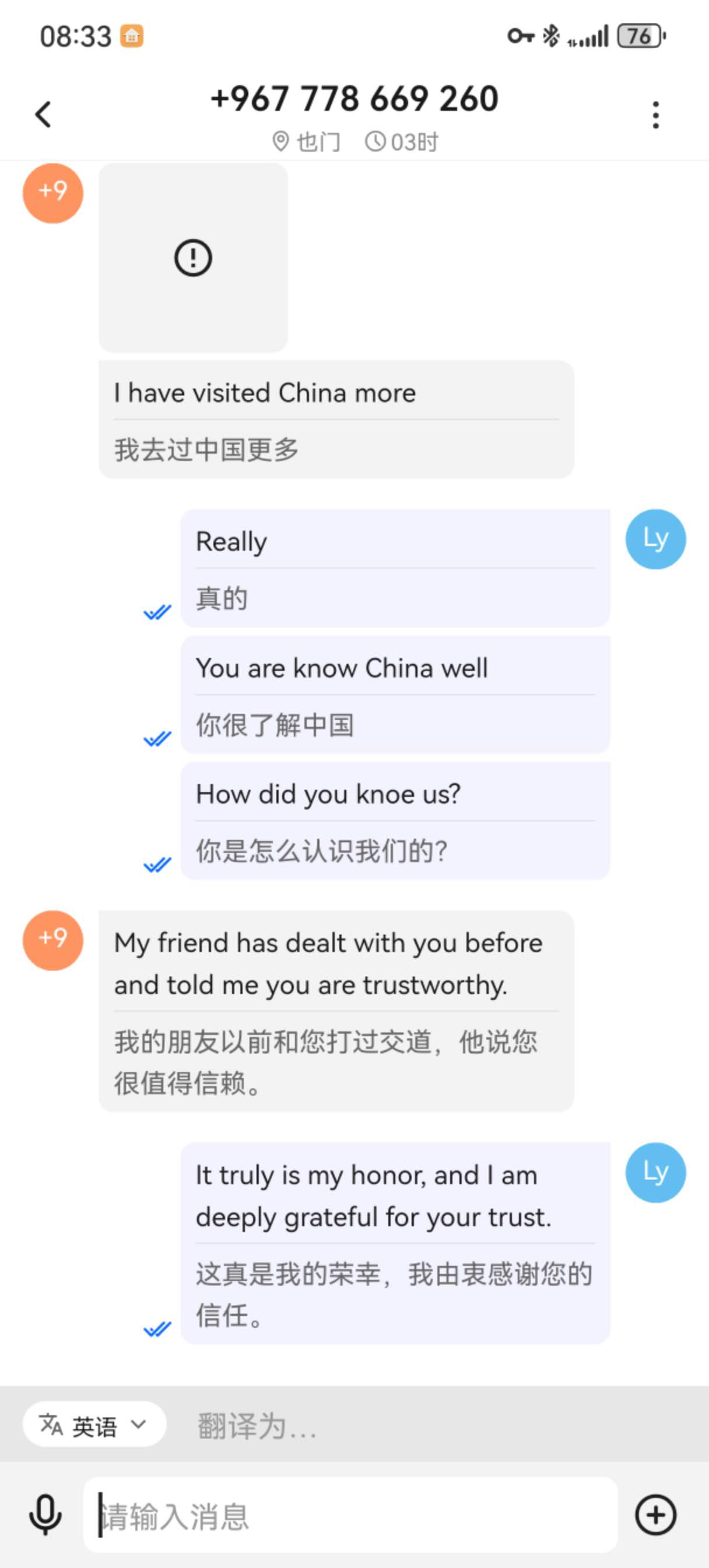Go back using the top-left arrow
Image resolution: width=709 pixels, height=1568 pixels.
click(43, 114)
